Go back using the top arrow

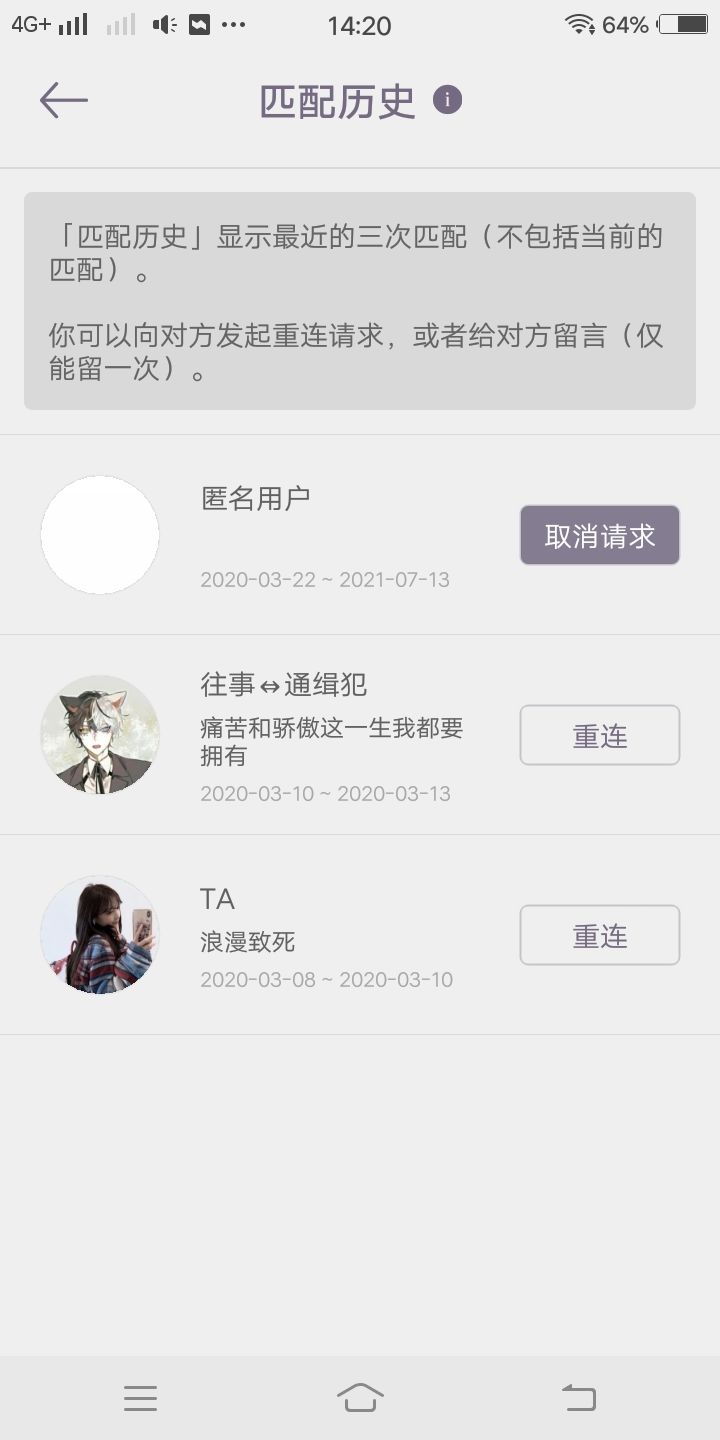(x=64, y=100)
